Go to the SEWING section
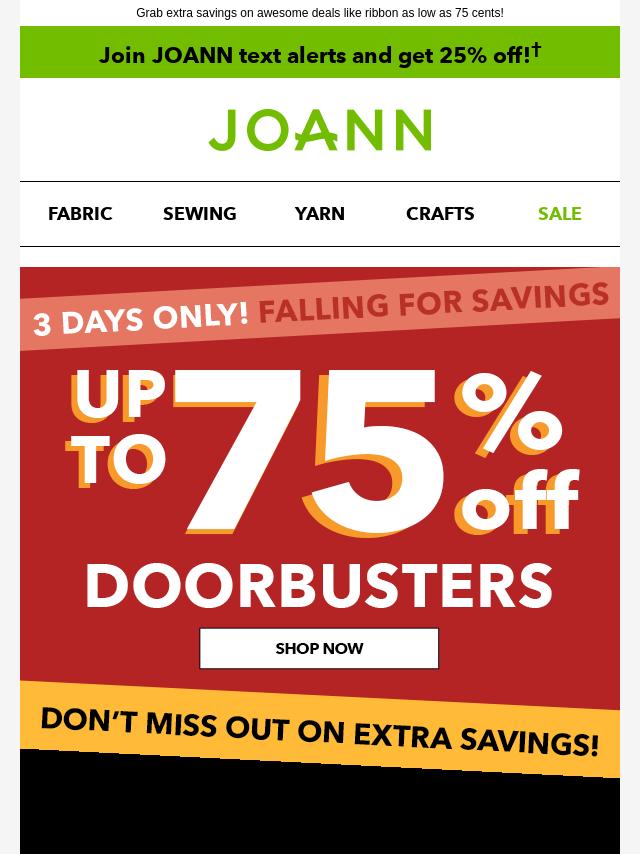 pos(200,214)
